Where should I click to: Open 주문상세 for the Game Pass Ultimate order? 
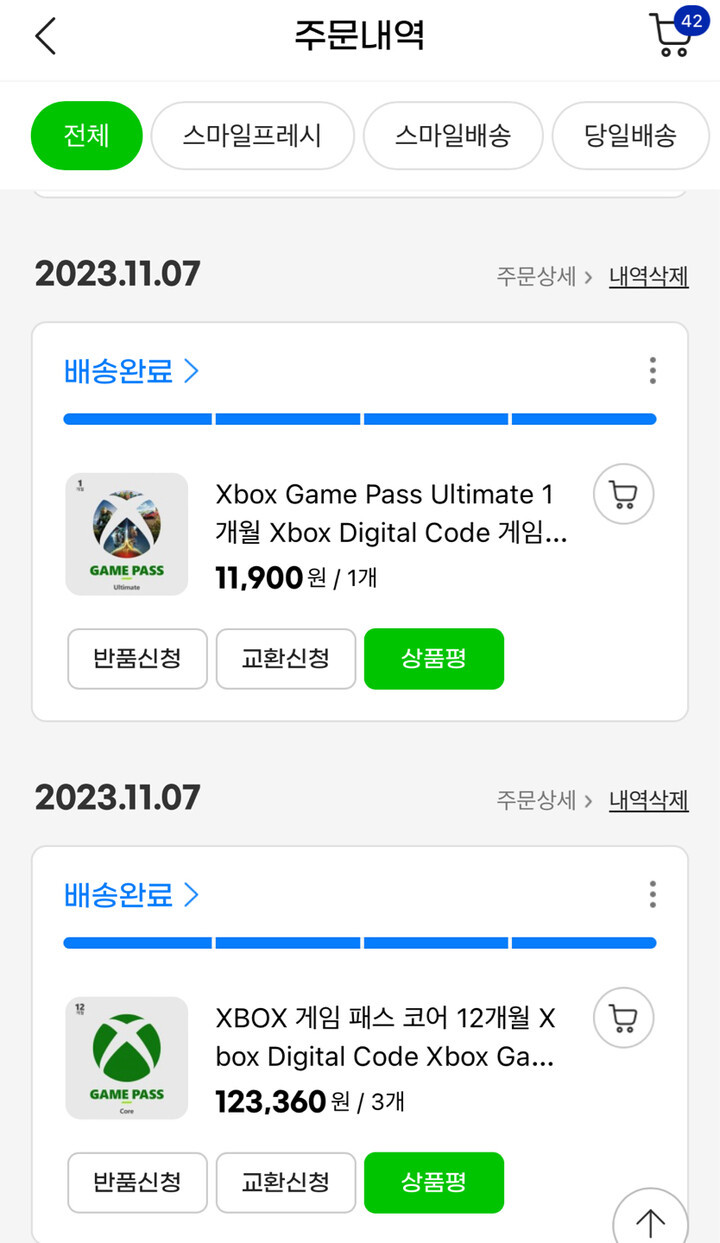point(544,276)
